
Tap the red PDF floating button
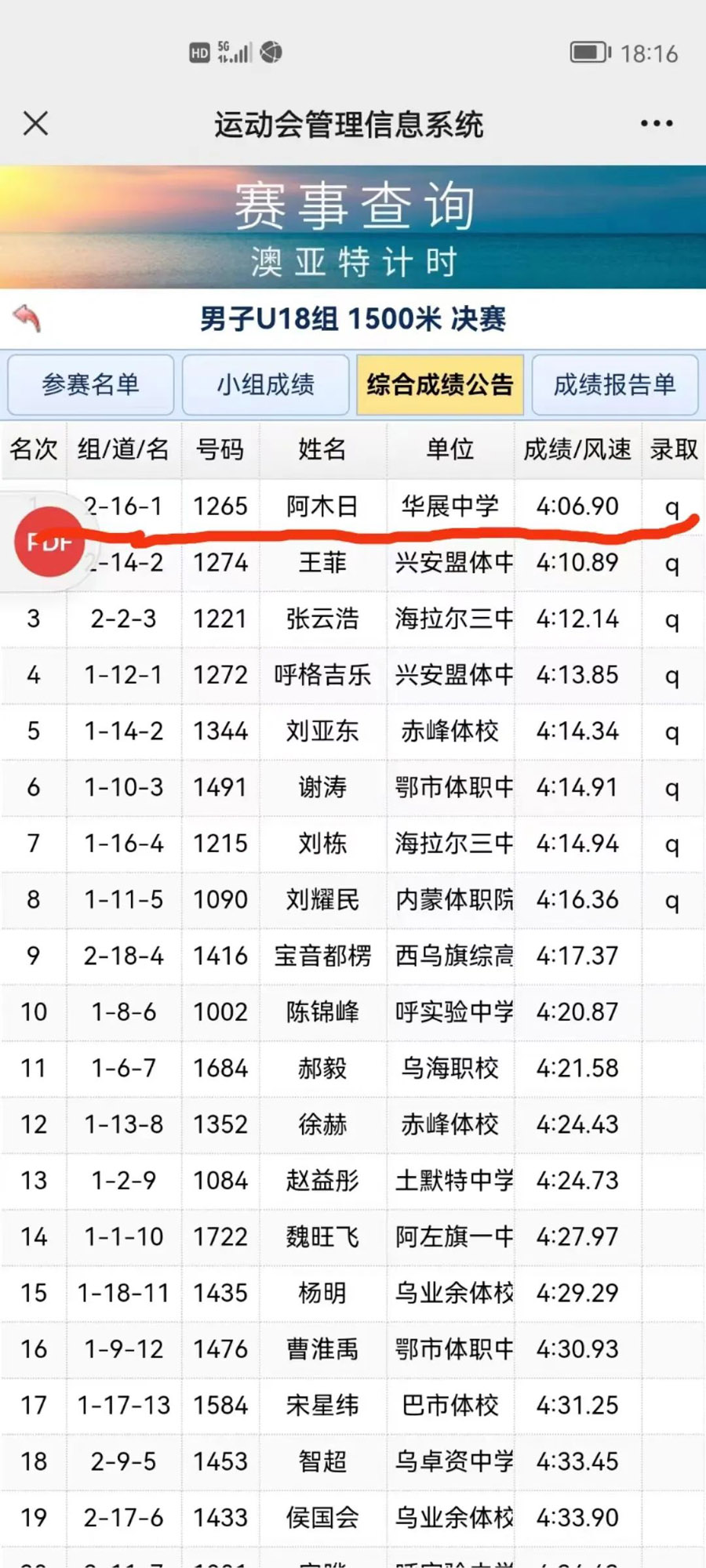pos(49,542)
